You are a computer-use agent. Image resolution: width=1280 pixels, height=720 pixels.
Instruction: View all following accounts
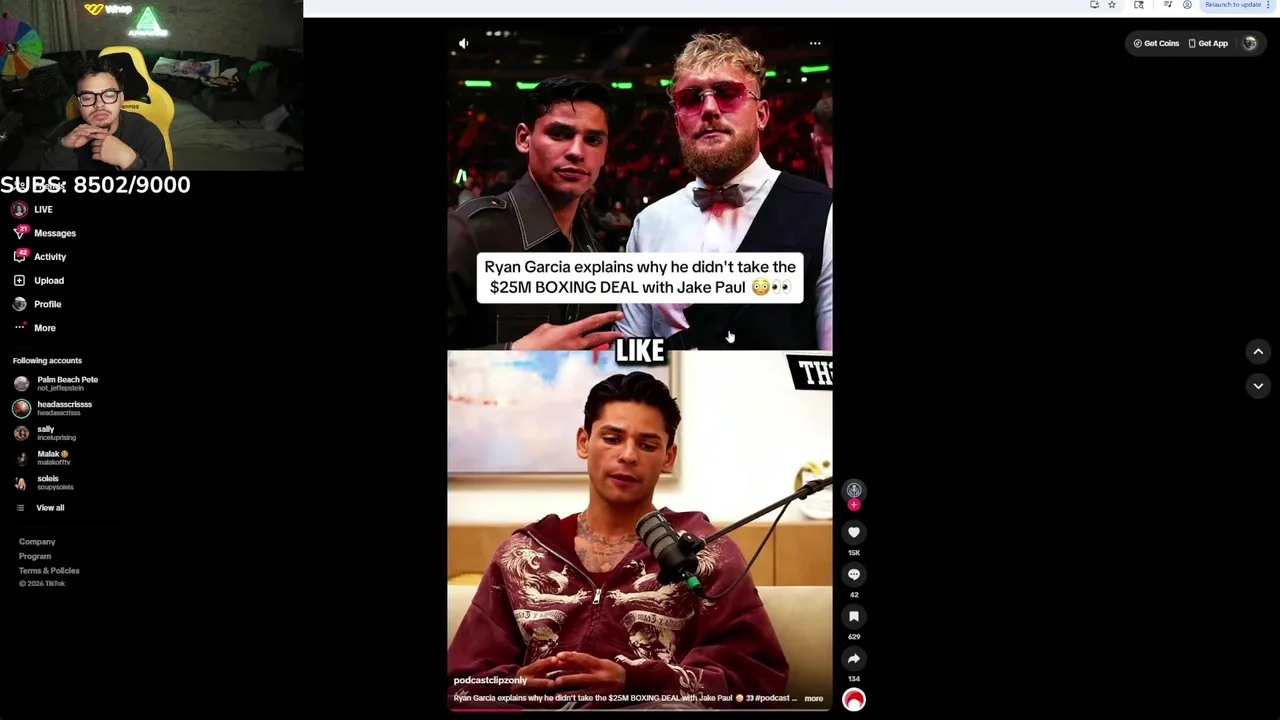[x=49, y=508]
